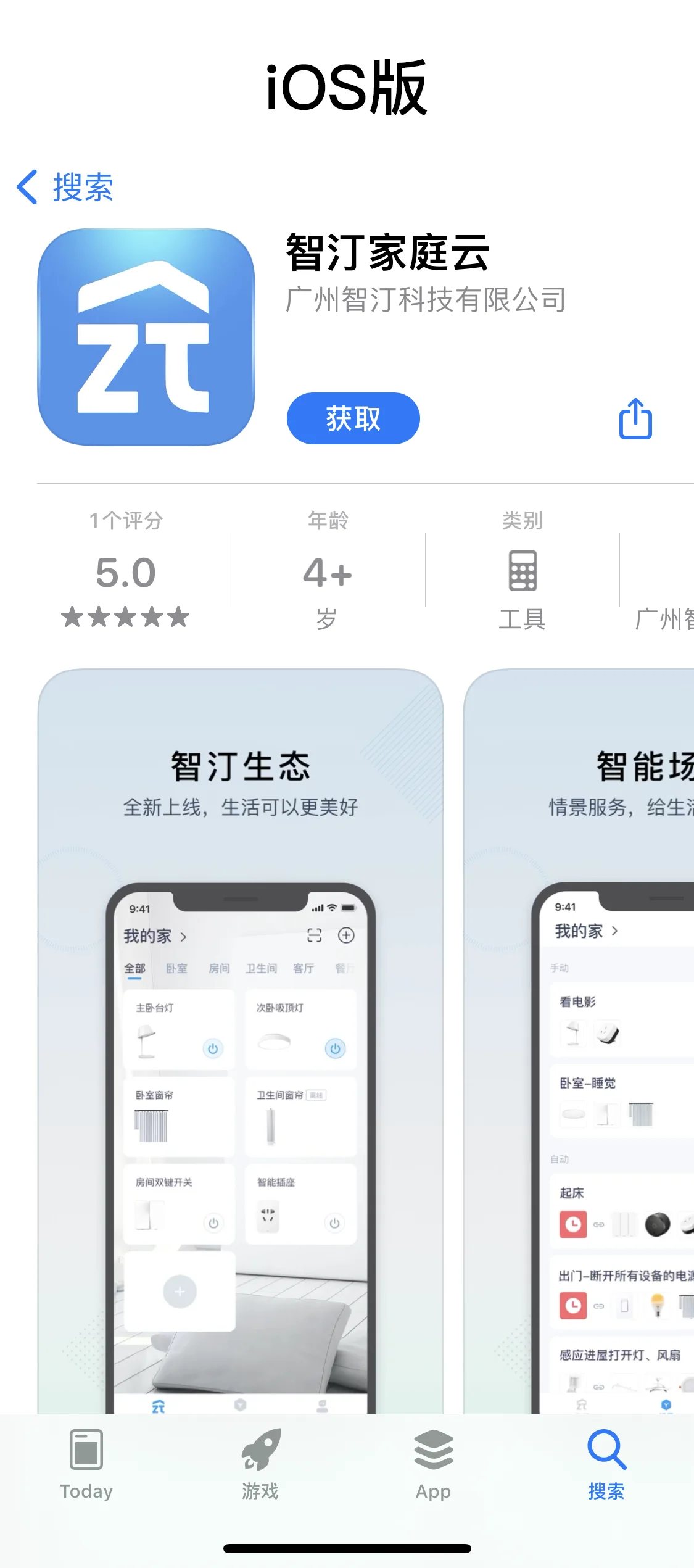Screen dimensions: 694x1568
Task: Open developer 广州智汀科技有限公司 page
Action: (x=426, y=300)
